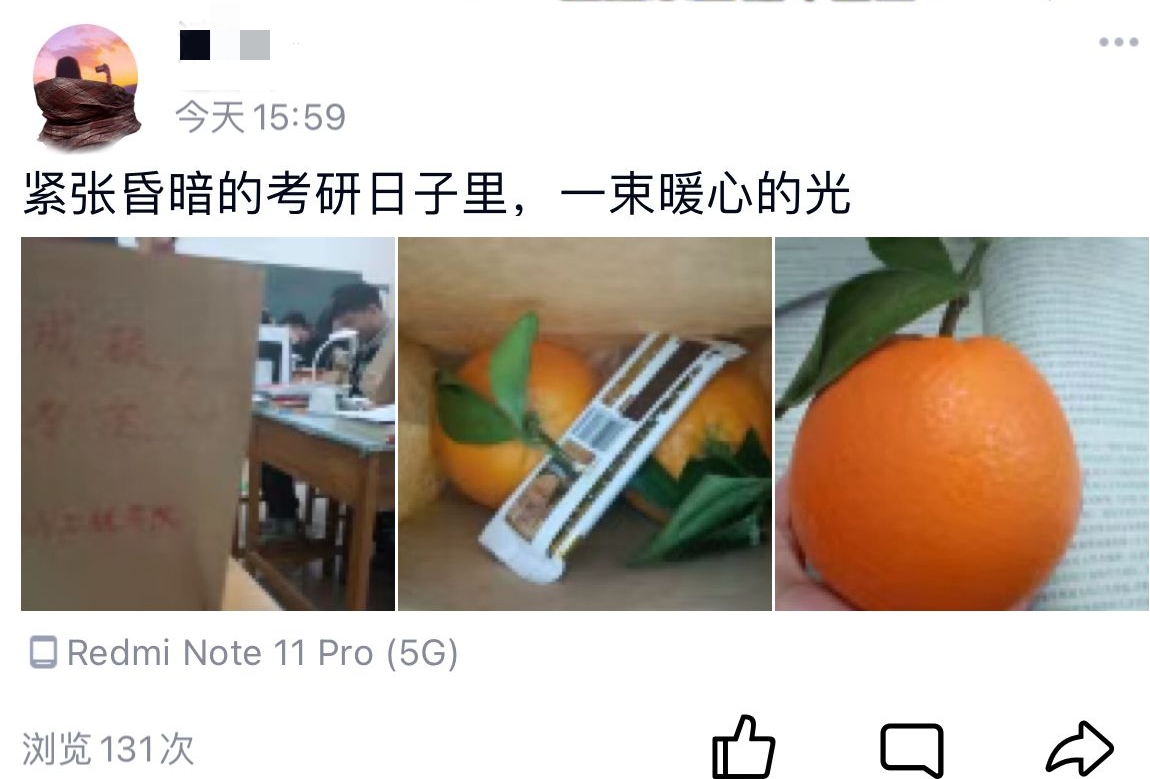Like this post with thumbs-up
The image size is (1150, 779).
pyautogui.click(x=743, y=747)
